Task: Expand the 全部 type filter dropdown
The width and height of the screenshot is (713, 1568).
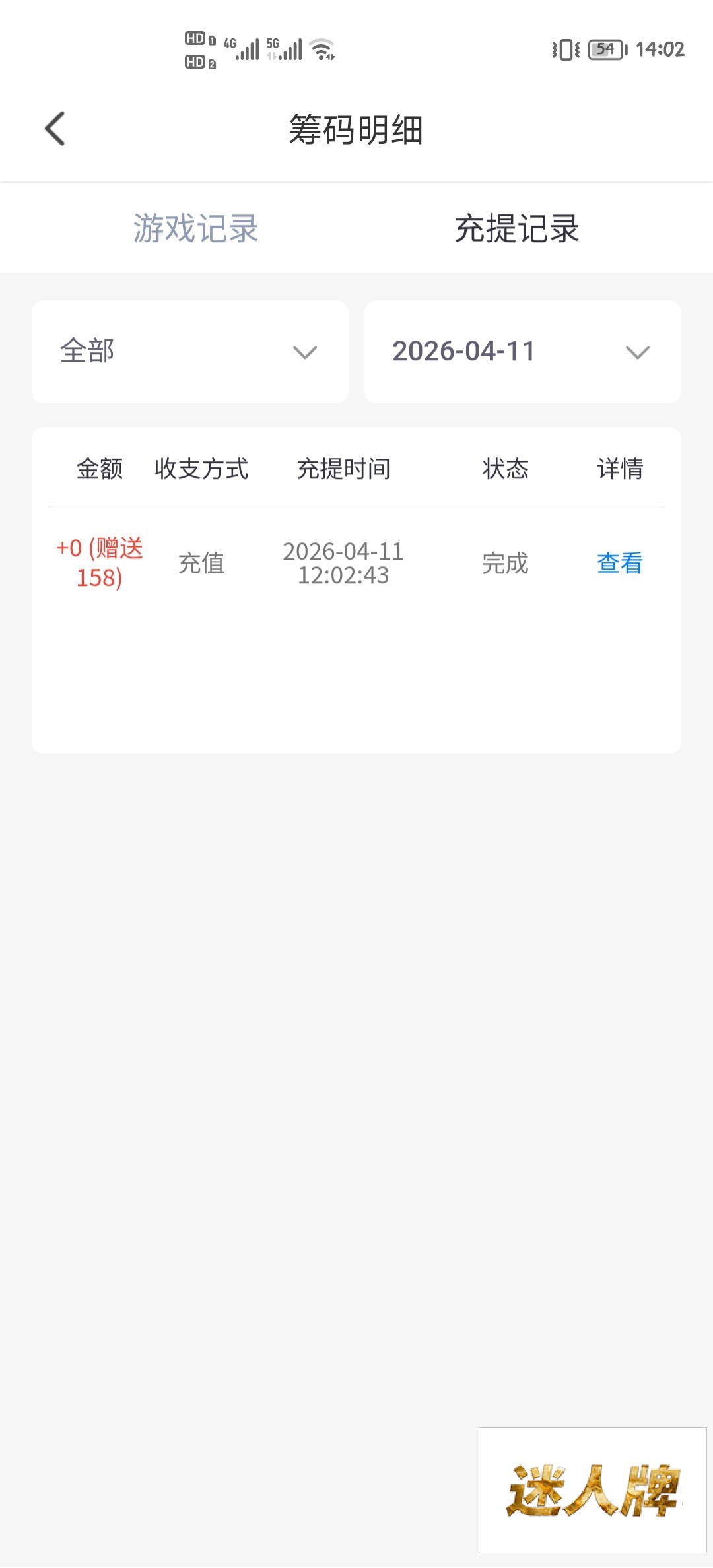Action: pos(190,352)
